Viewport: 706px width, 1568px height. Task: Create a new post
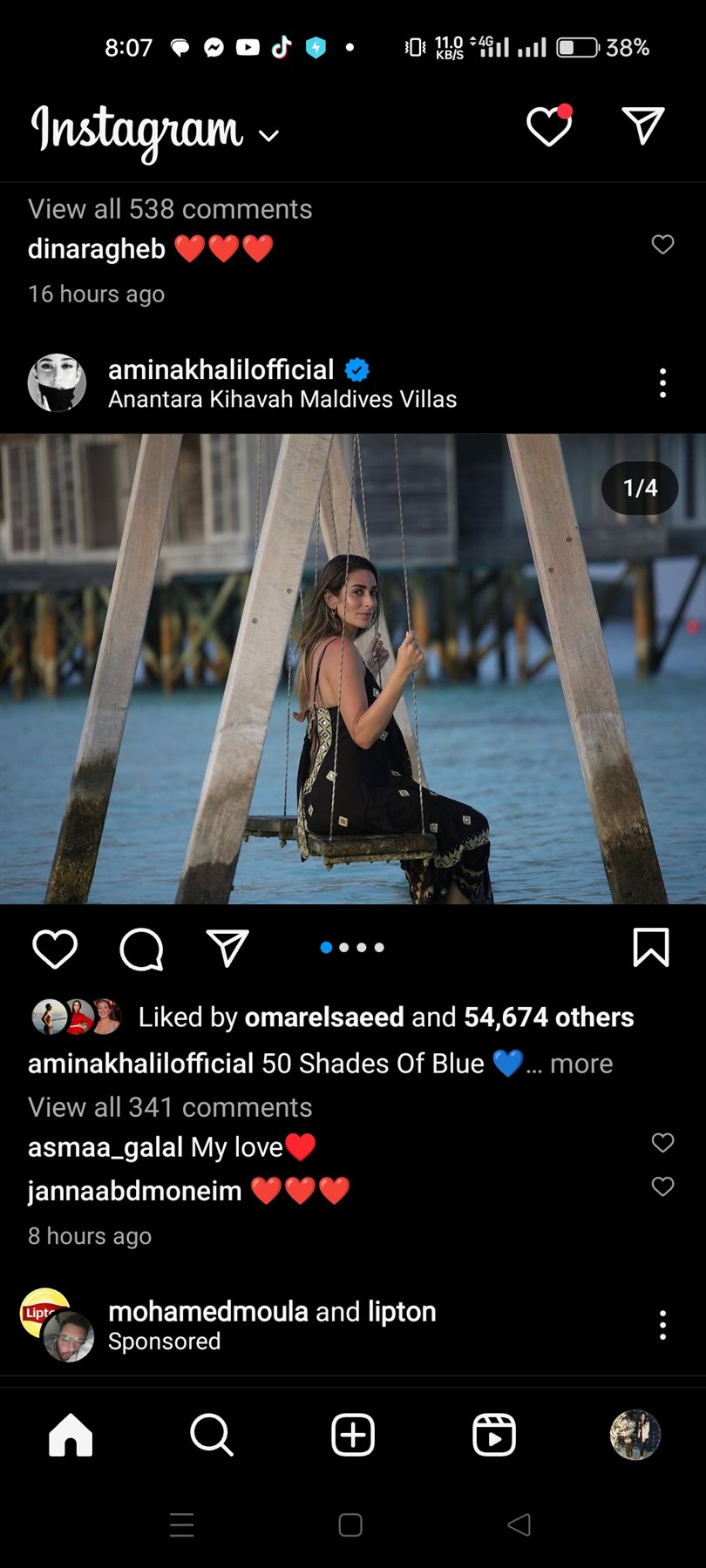(353, 1434)
